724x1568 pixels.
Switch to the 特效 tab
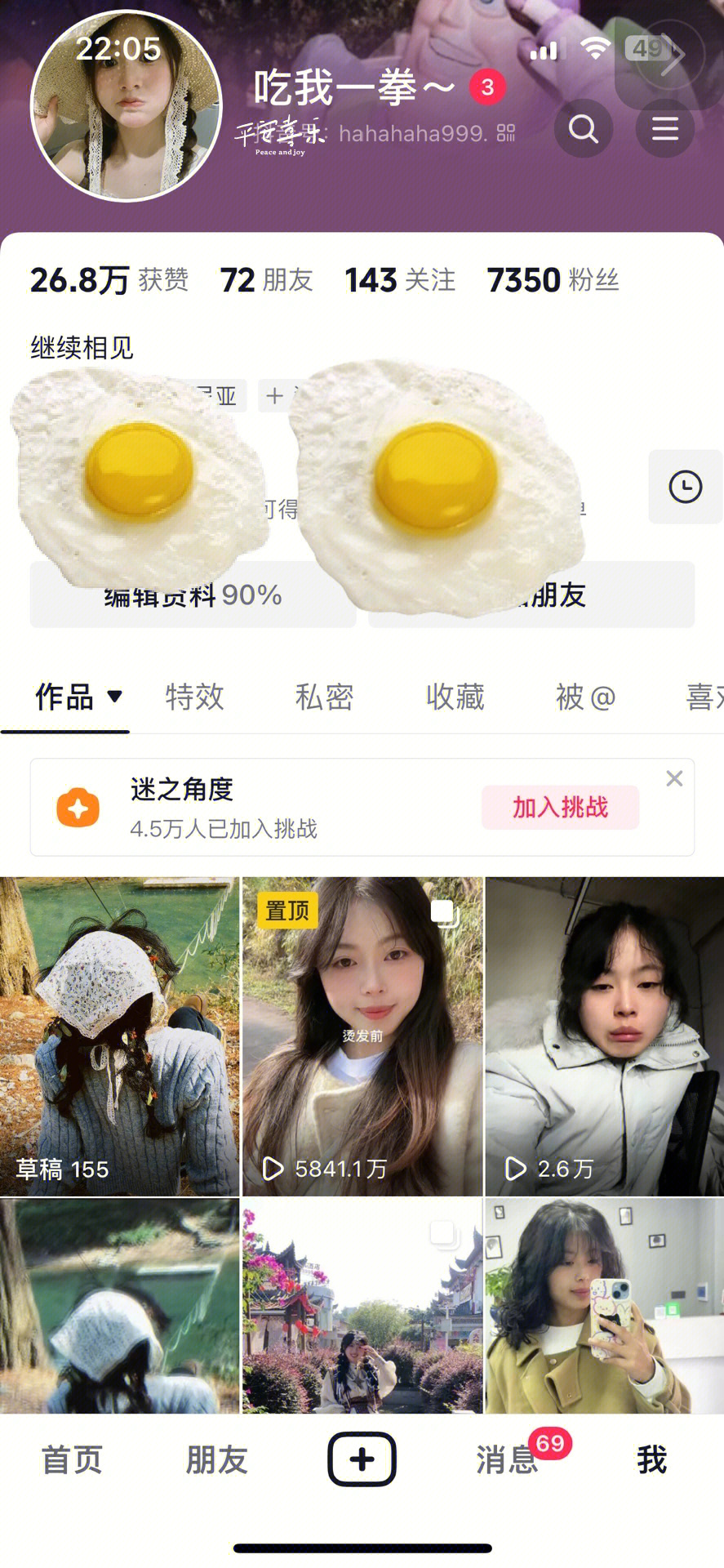194,697
